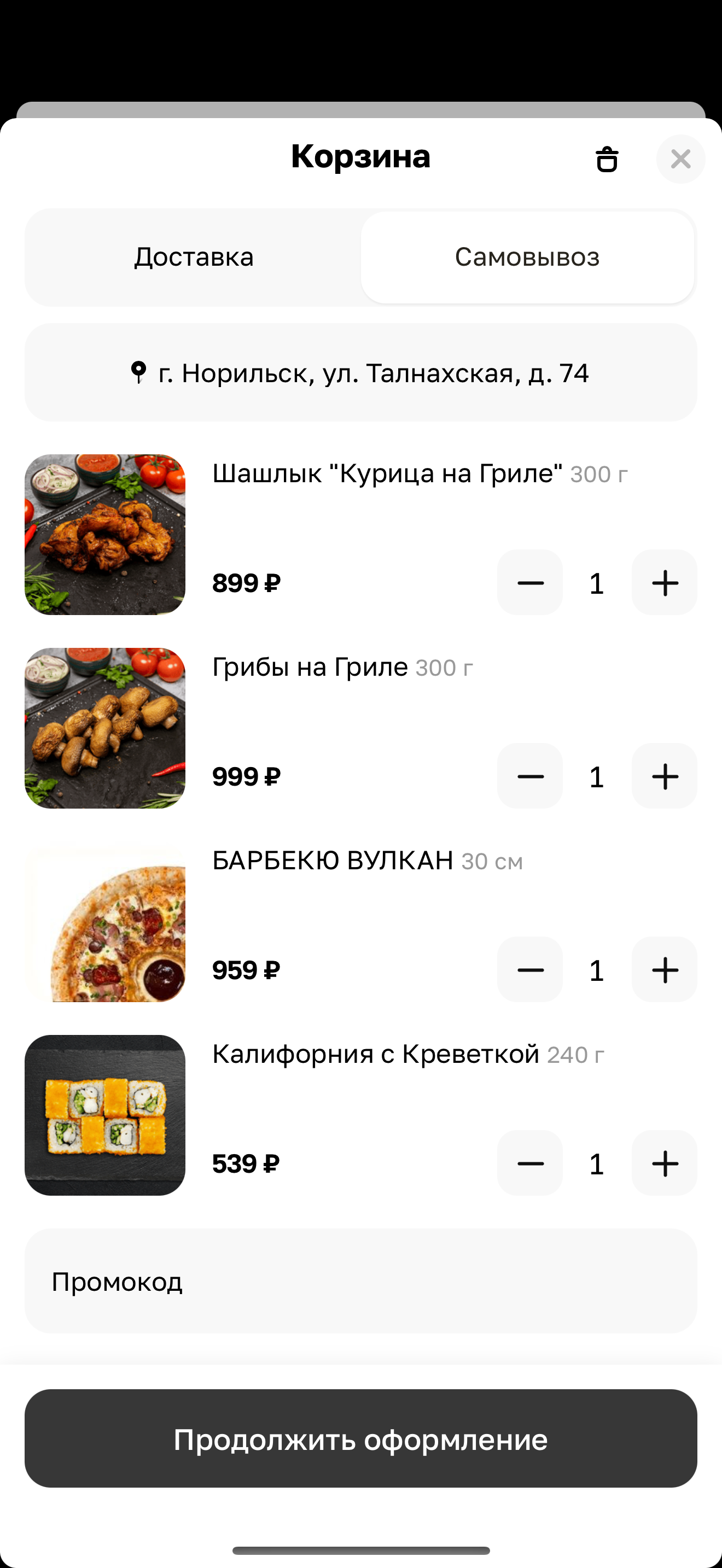Switch to the Доставка option
The width and height of the screenshot is (722, 1568).
(194, 258)
